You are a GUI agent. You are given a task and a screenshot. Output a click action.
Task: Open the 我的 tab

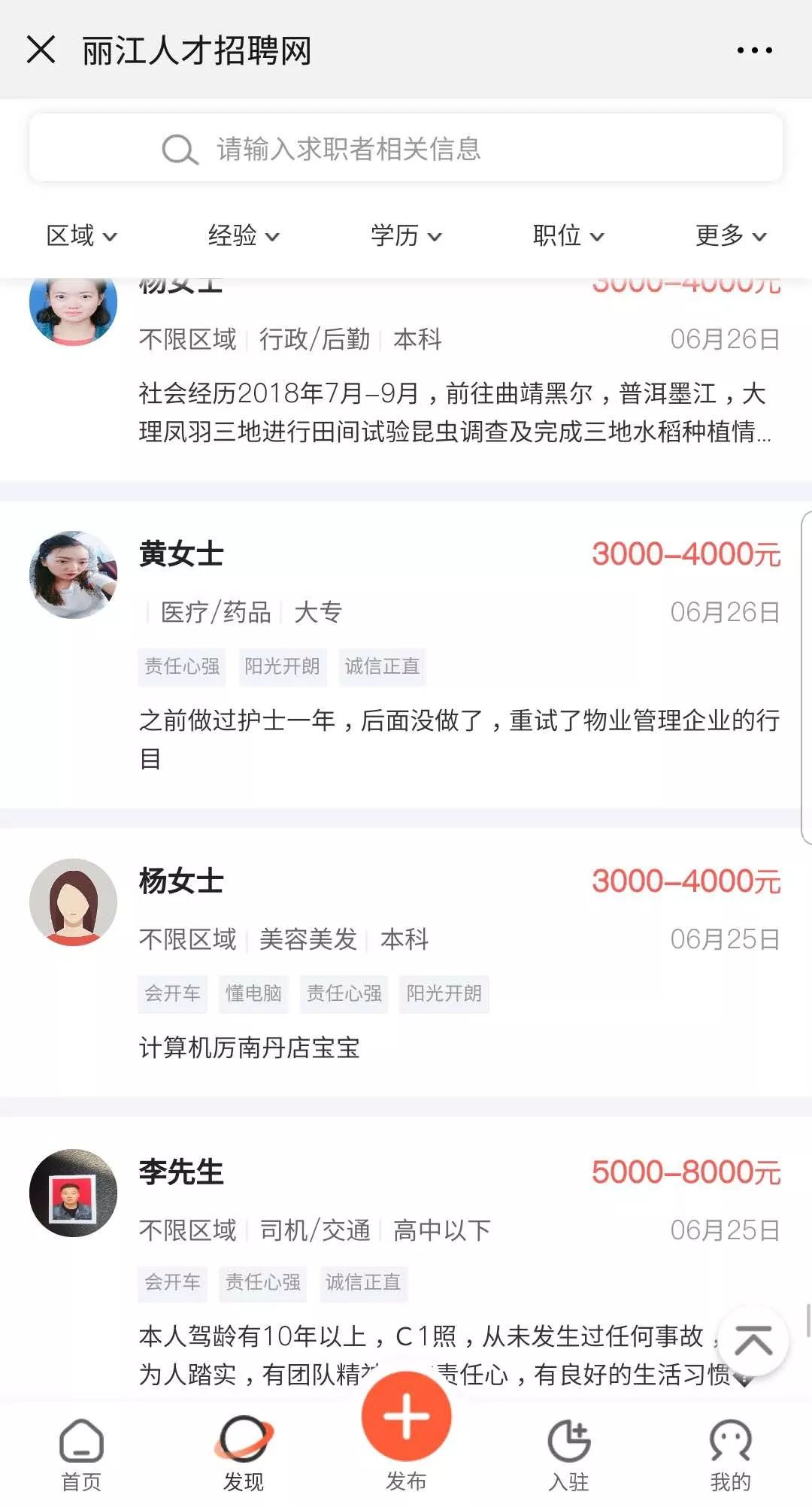point(731,1455)
